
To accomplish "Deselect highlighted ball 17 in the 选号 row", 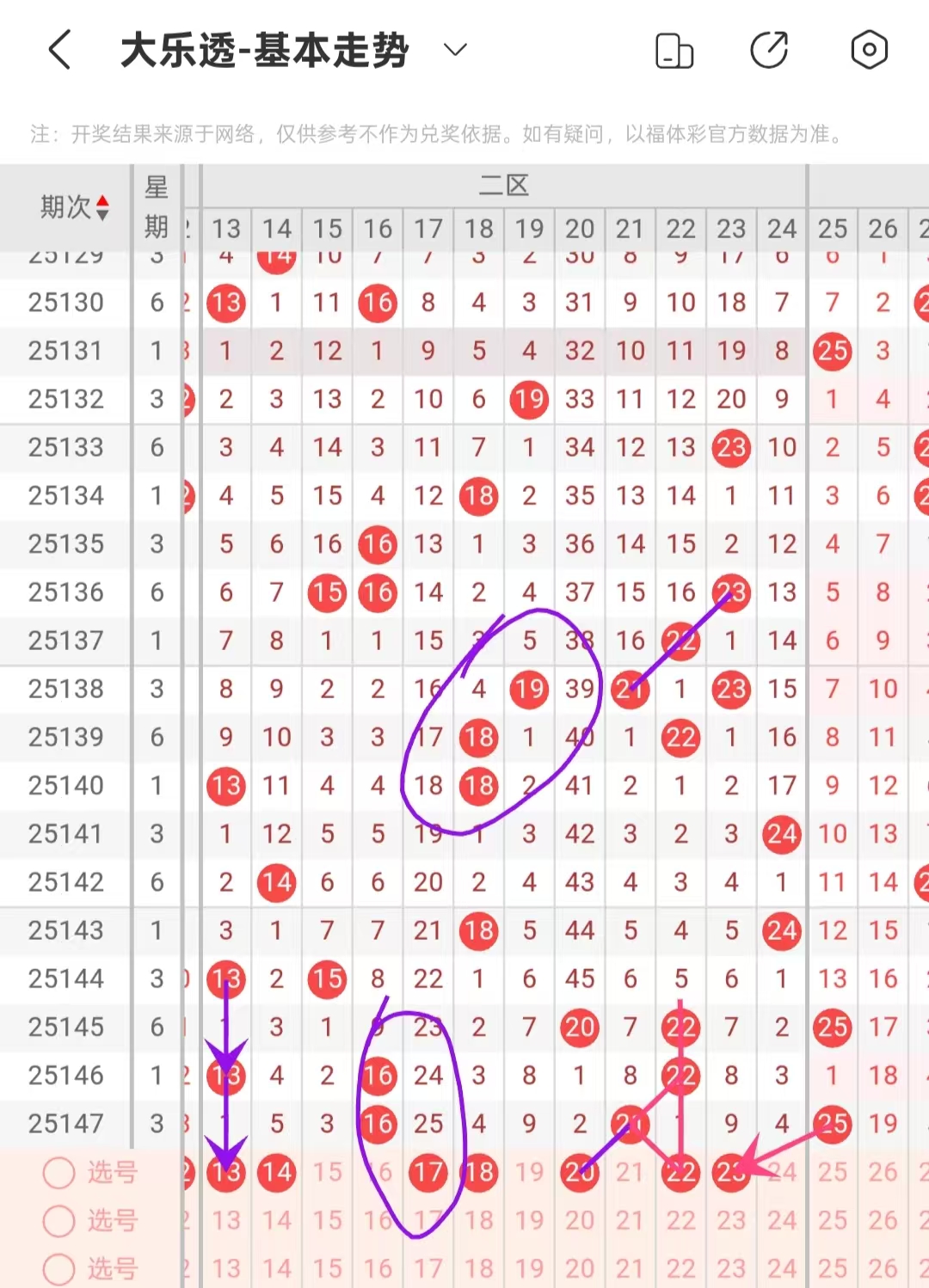I will (428, 1172).
